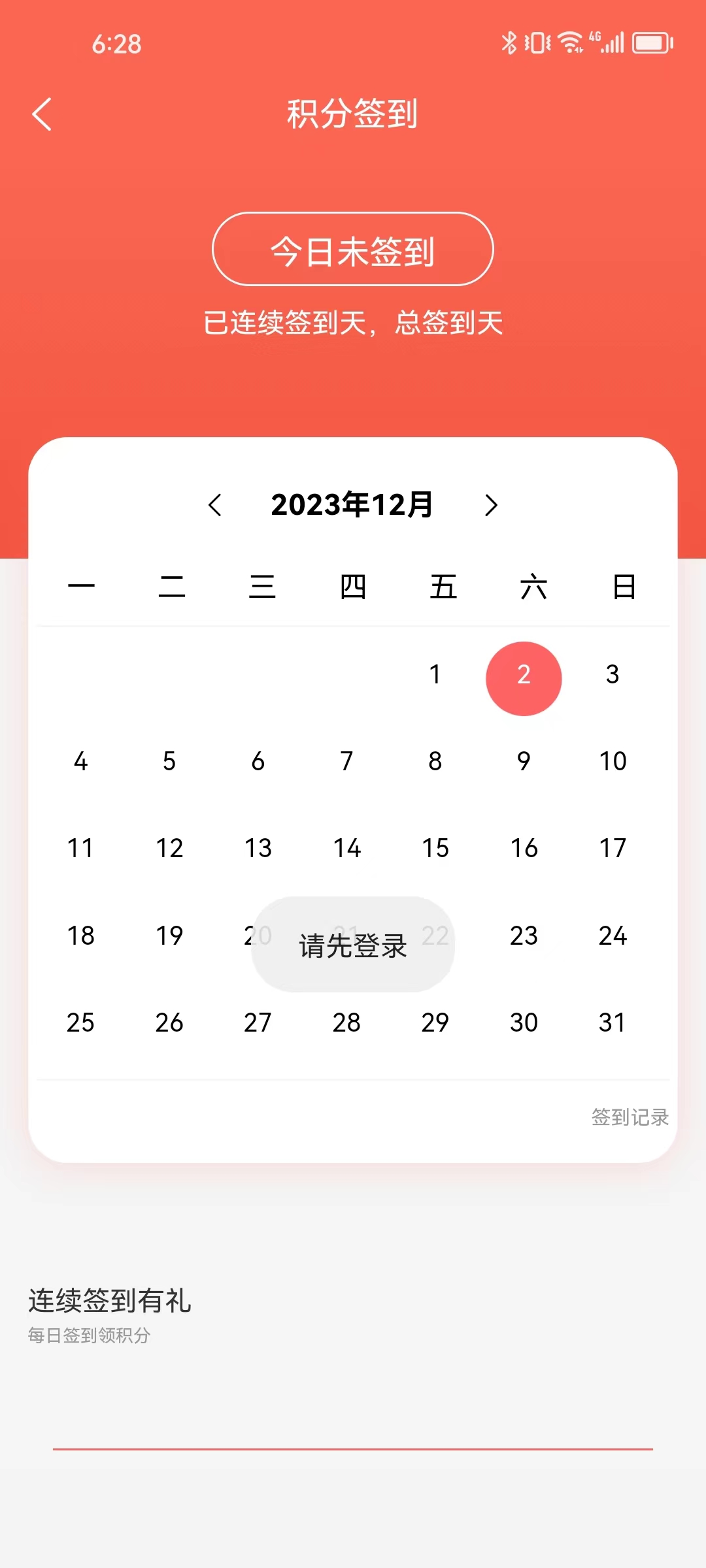Select date 15 in the calendar

point(435,848)
